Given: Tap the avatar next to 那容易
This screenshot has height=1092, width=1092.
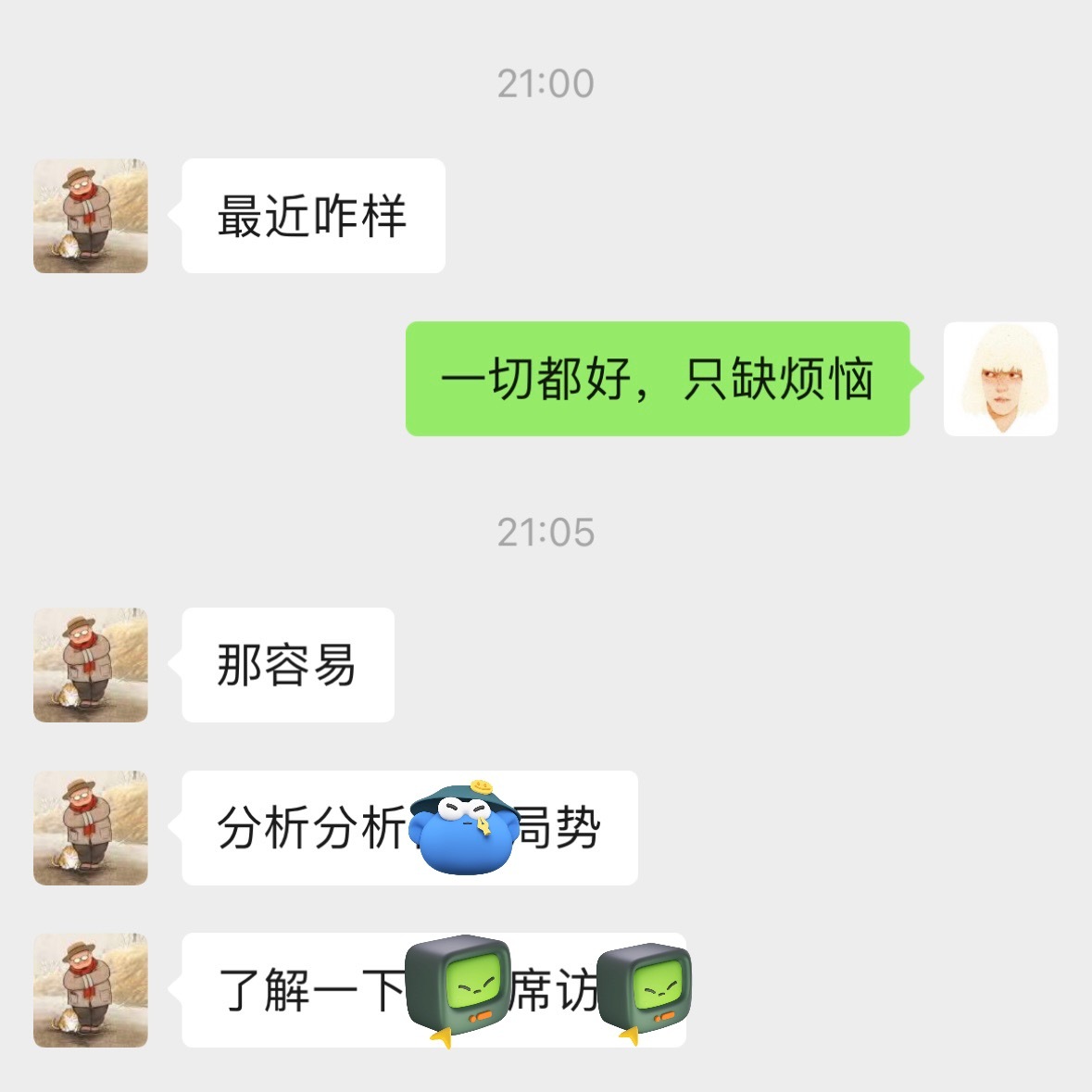Looking at the screenshot, I should click(x=91, y=665).
